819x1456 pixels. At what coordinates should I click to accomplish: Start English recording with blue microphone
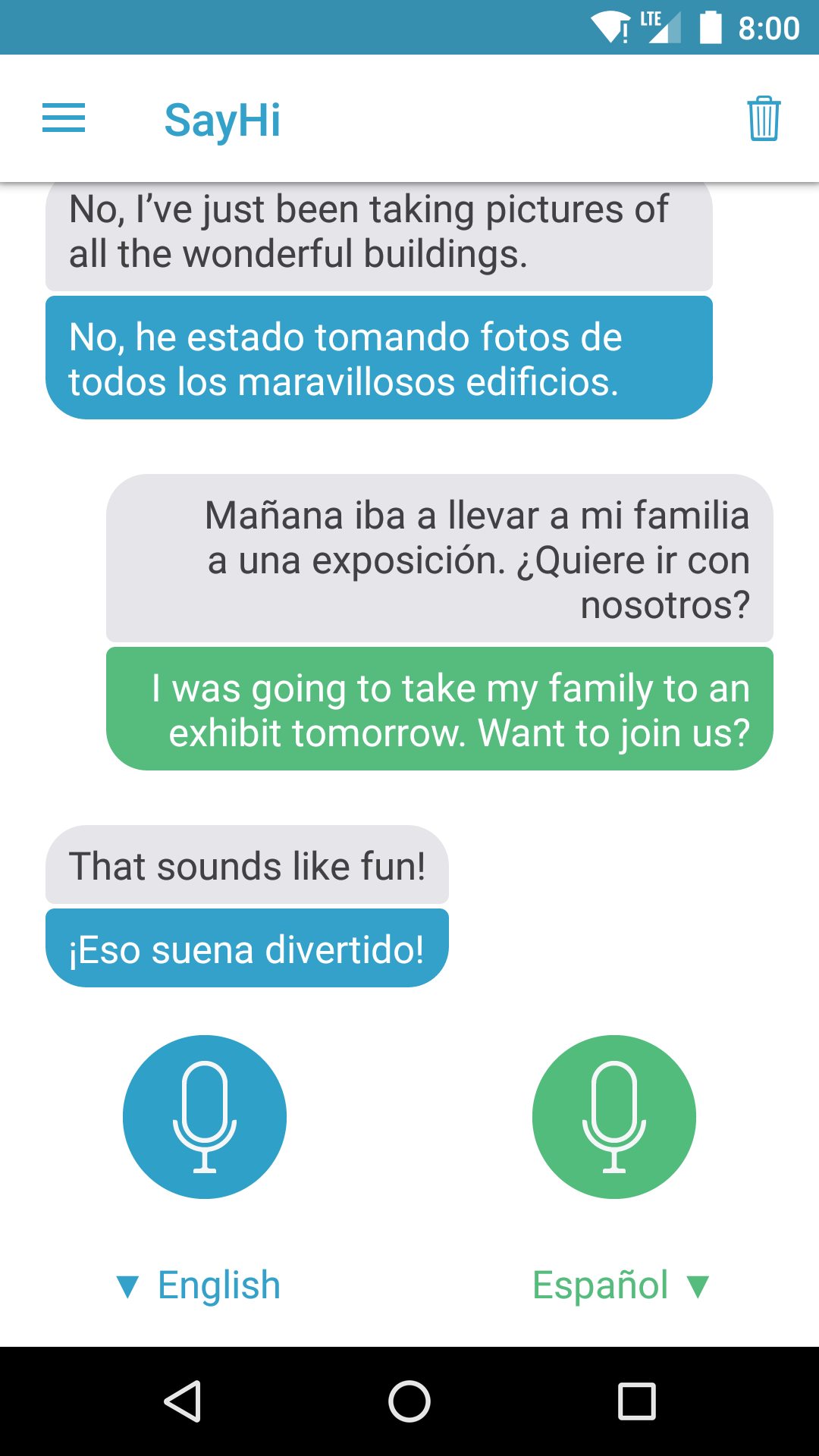pyautogui.click(x=205, y=1116)
